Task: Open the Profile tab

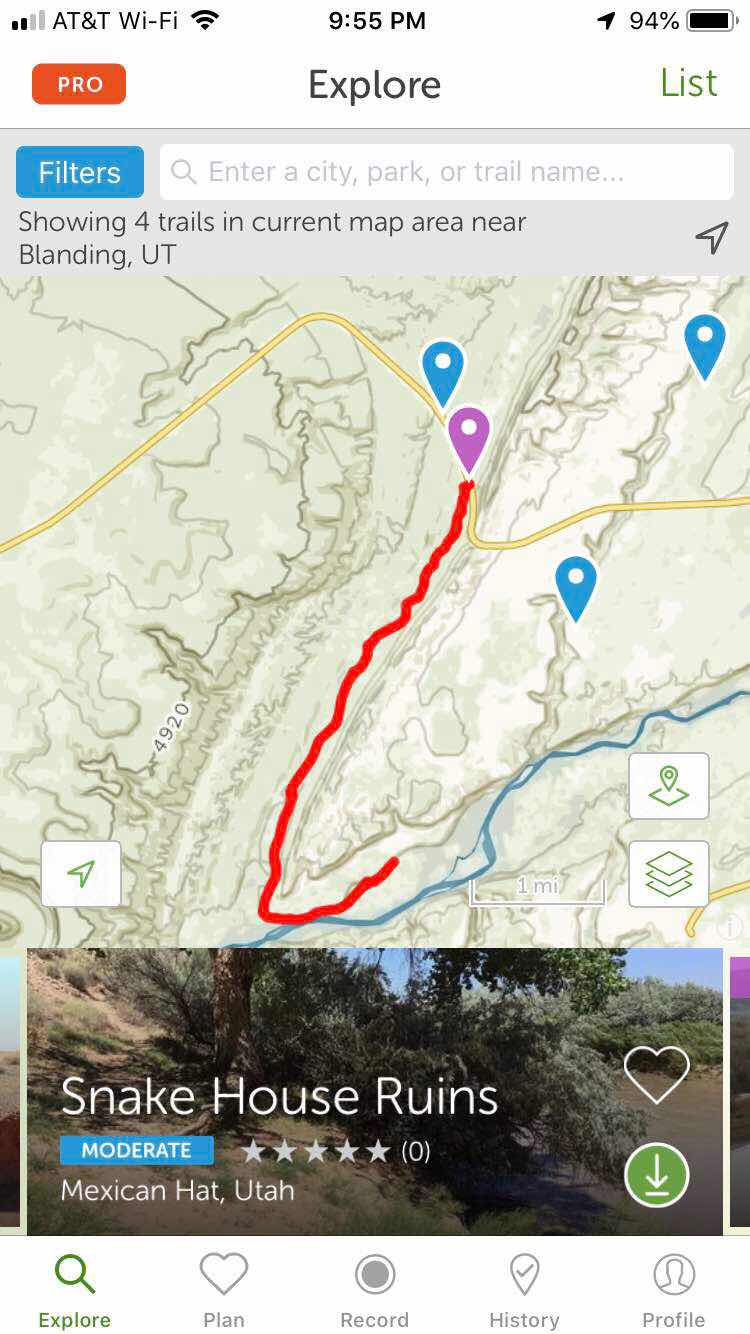Action: (x=674, y=1290)
